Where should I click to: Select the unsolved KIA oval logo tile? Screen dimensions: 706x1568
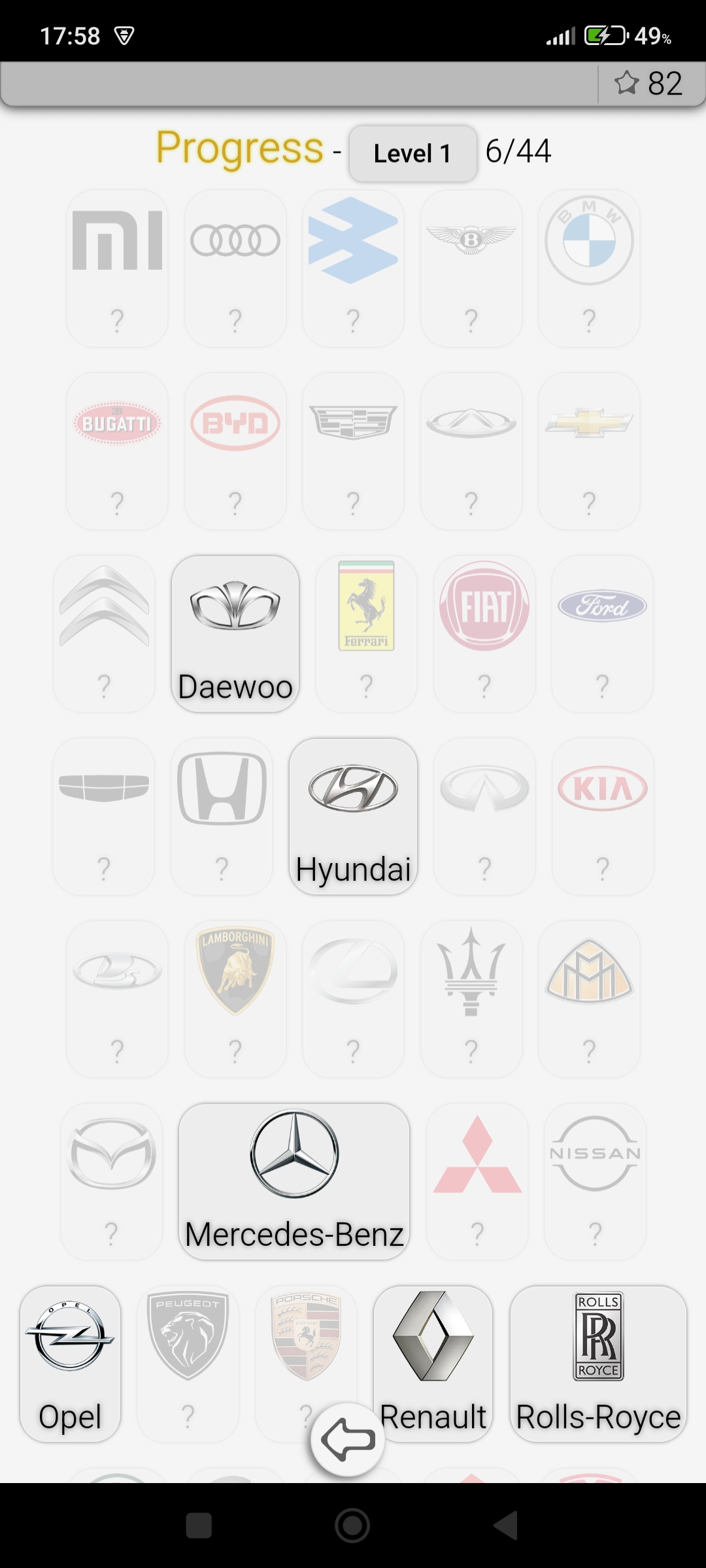click(x=602, y=817)
